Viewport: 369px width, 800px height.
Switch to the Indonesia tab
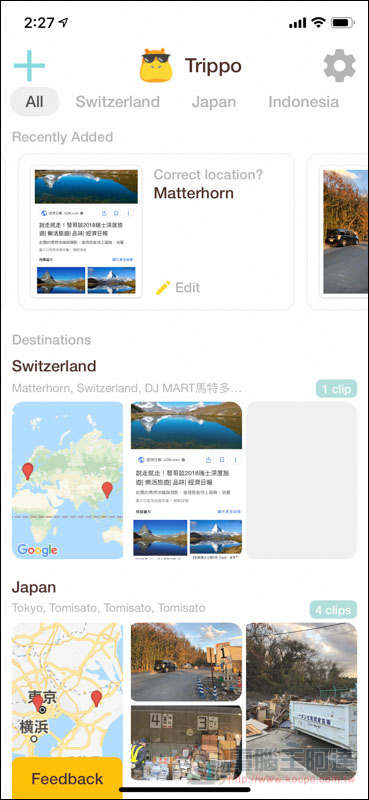304,102
